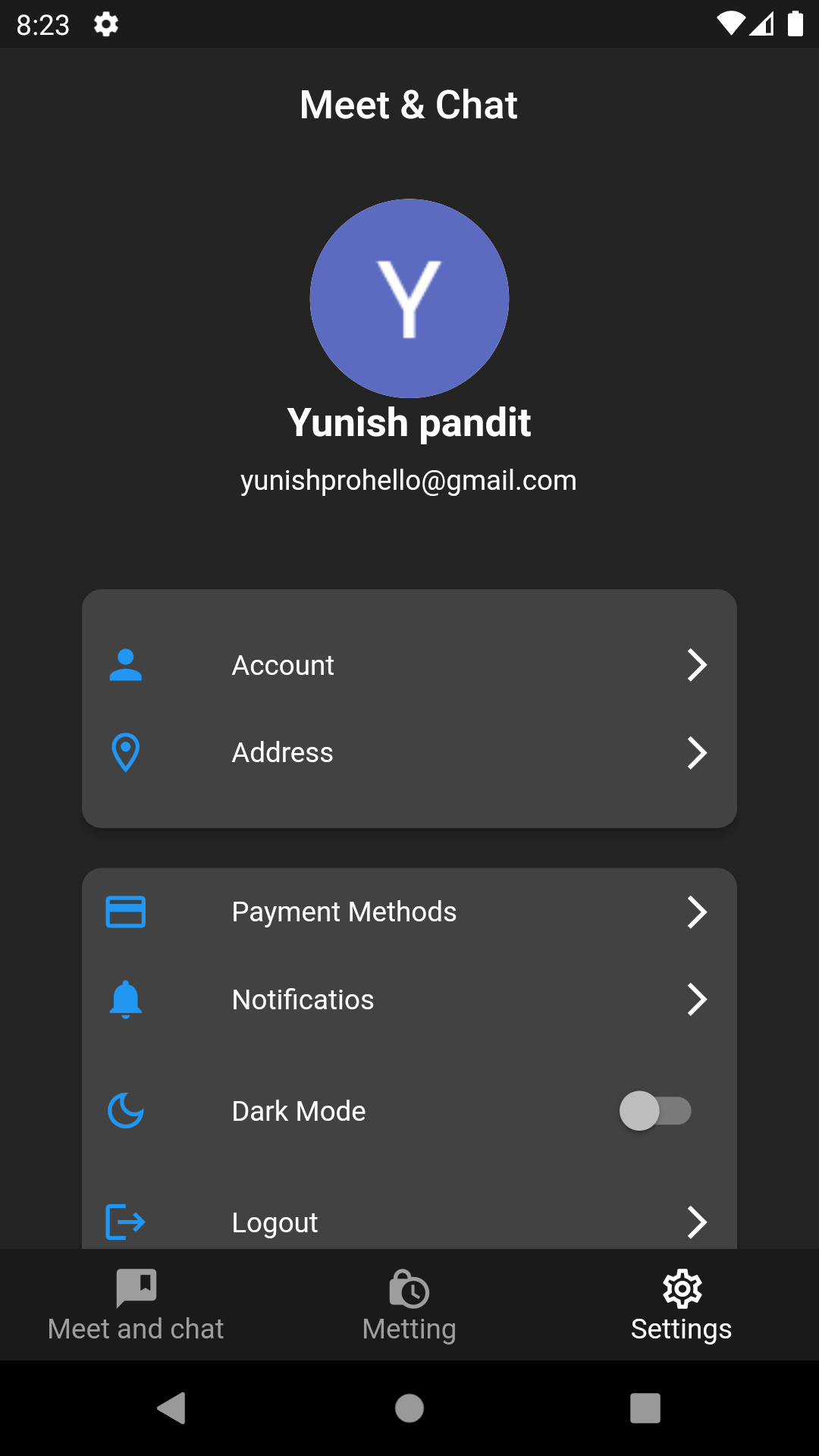Click the Account person icon
Screen dimensions: 819x1456
[x=126, y=665]
